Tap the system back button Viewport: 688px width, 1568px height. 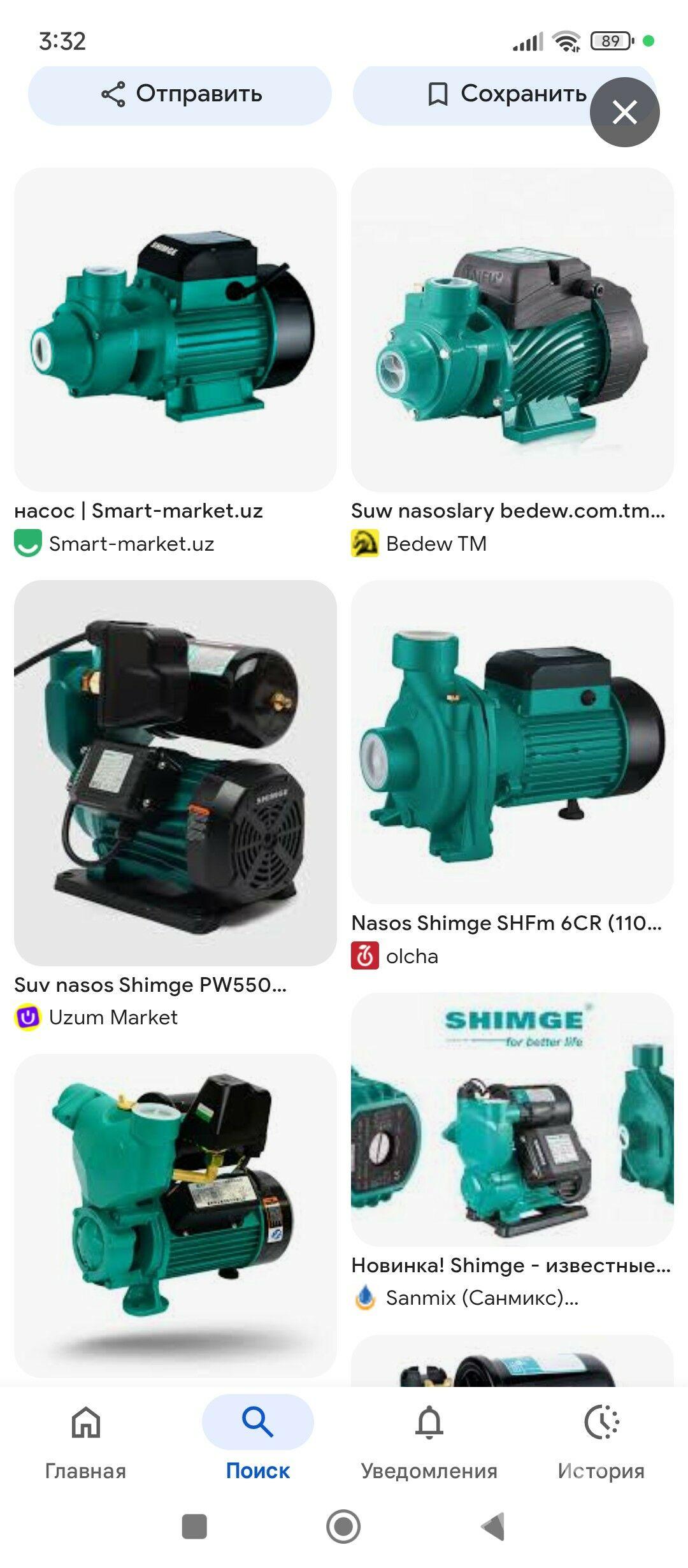[493, 1527]
